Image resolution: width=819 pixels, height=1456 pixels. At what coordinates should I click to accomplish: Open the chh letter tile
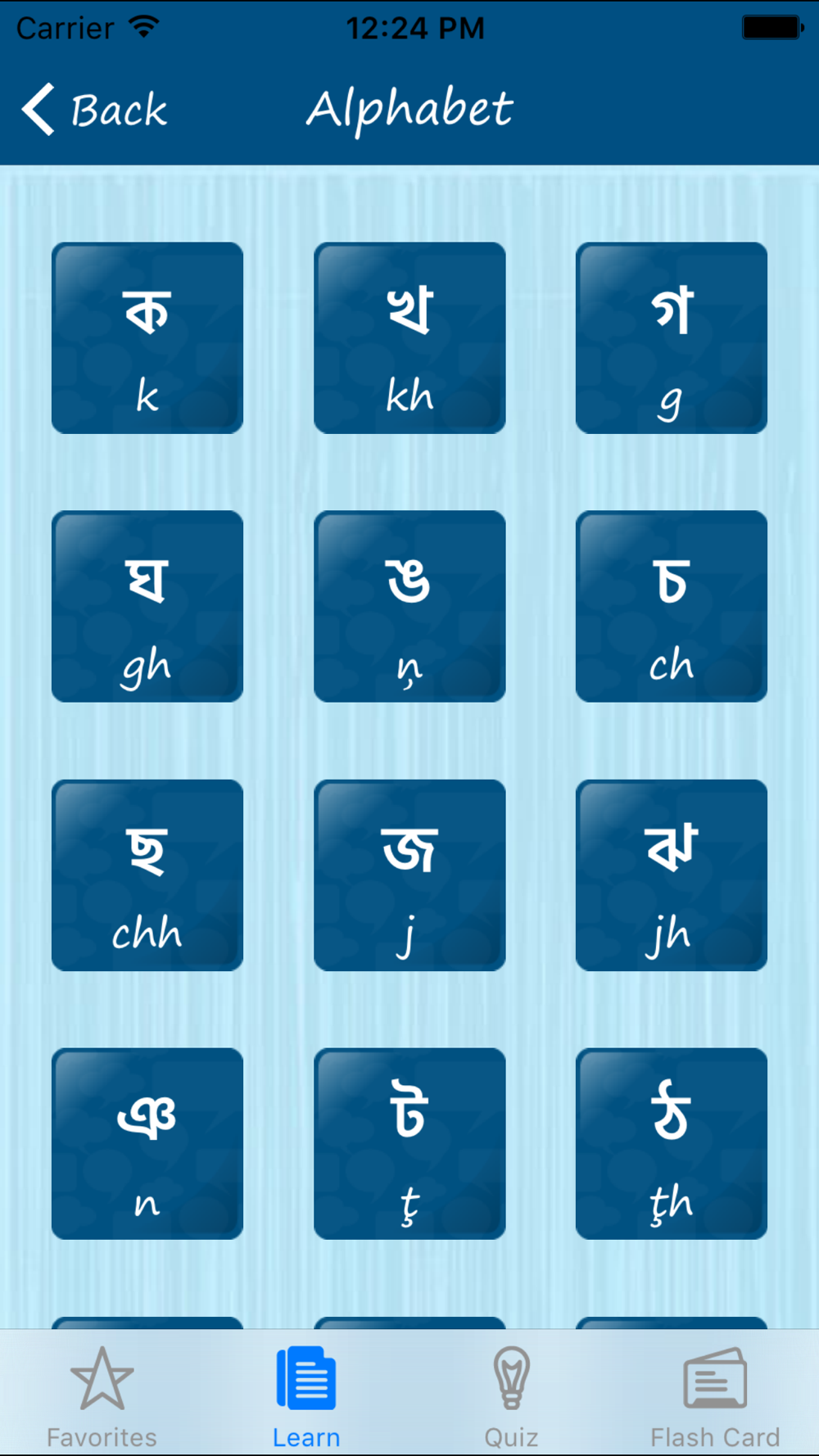point(147,875)
